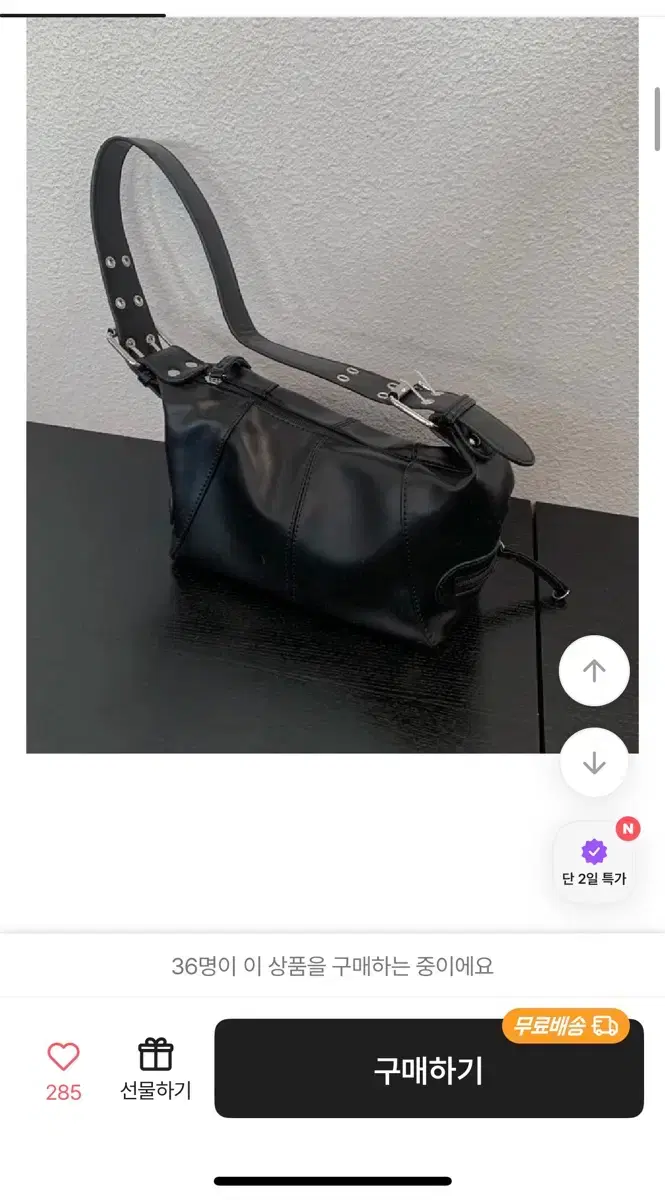Like this product with the heart icon
Screen dimensions: 665x1200
63,1057
